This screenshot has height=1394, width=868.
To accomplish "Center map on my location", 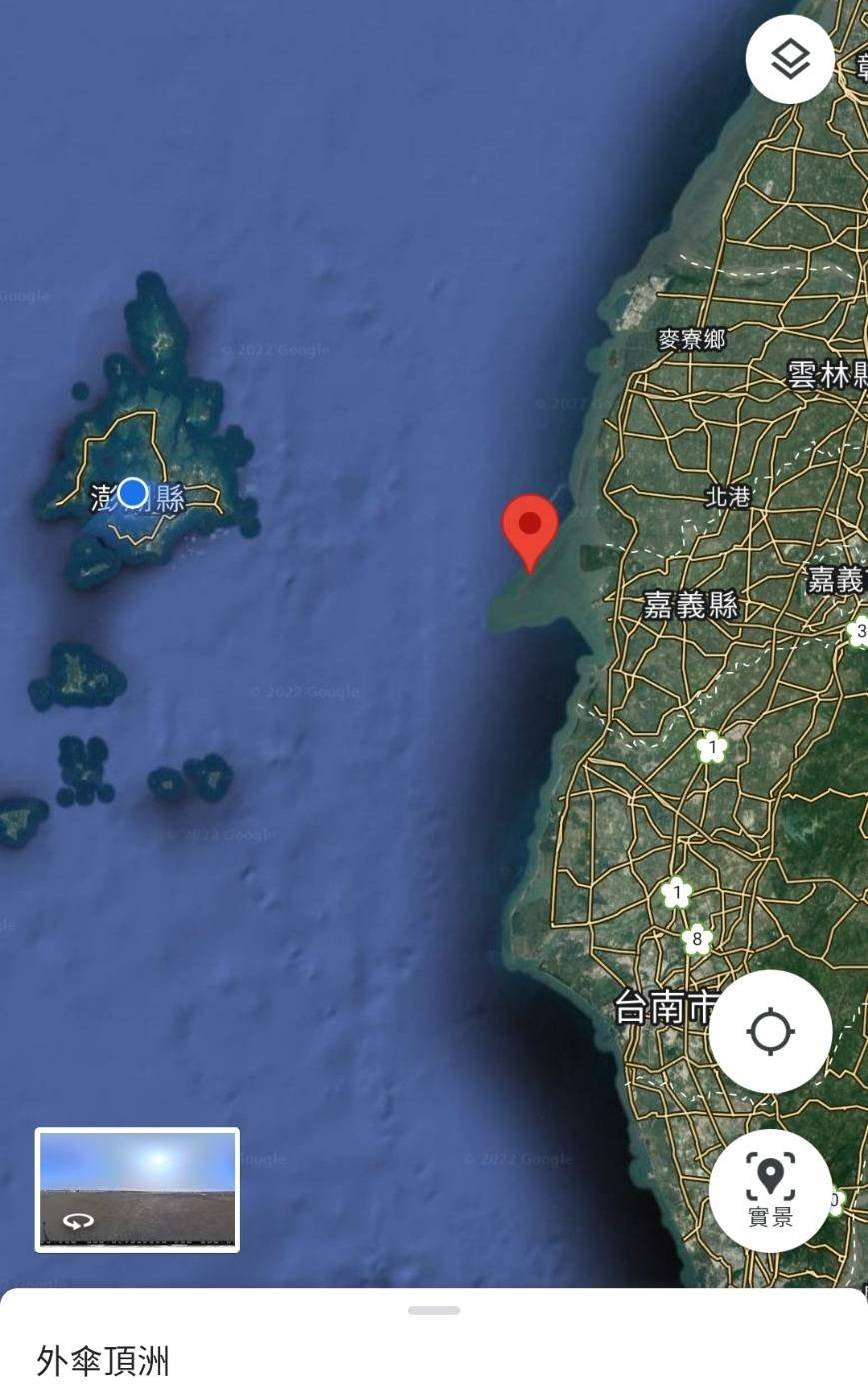I will coord(770,1031).
